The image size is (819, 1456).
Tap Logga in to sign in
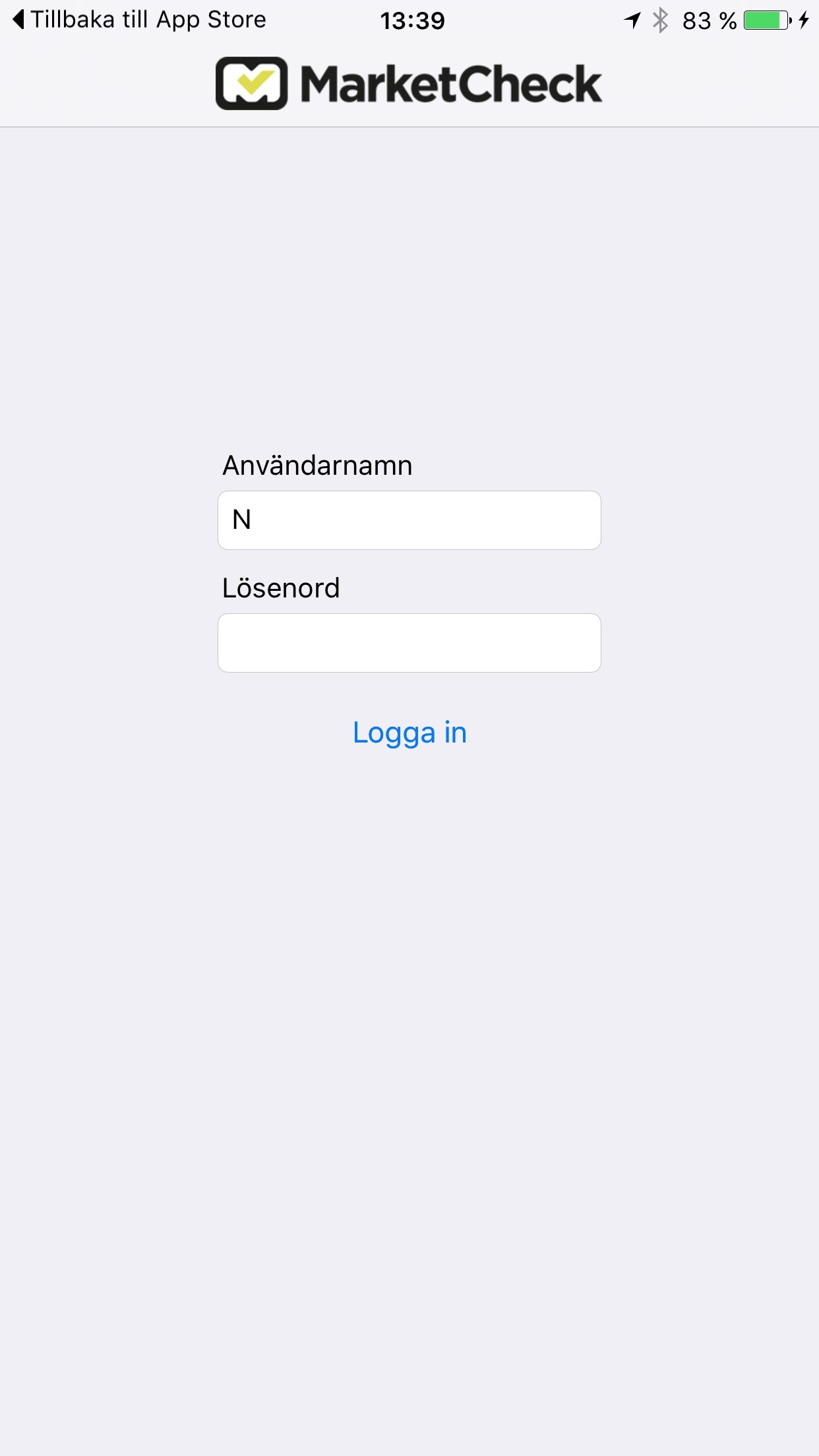409,733
